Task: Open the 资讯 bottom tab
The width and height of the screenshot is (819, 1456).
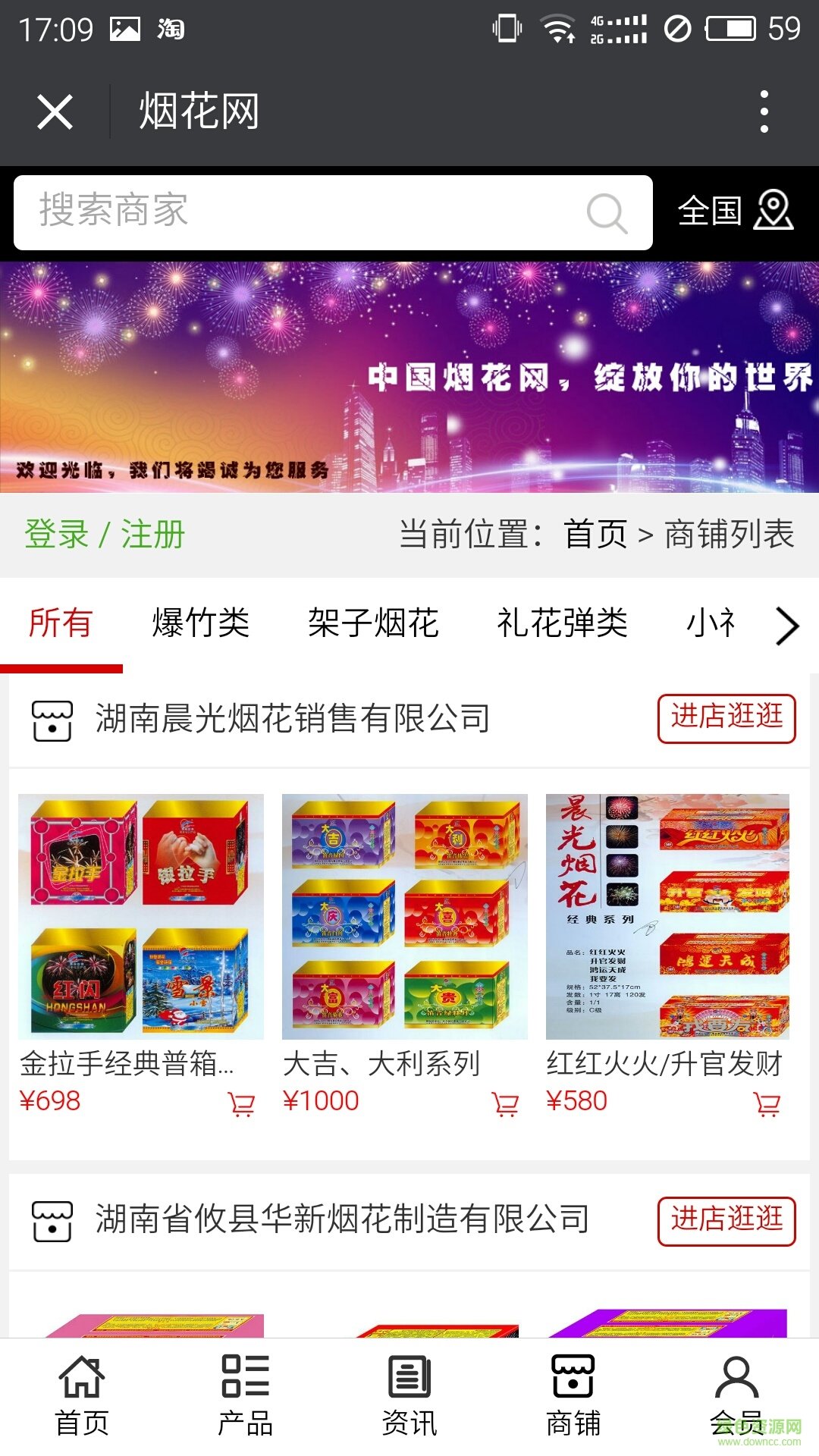Action: click(x=409, y=1395)
